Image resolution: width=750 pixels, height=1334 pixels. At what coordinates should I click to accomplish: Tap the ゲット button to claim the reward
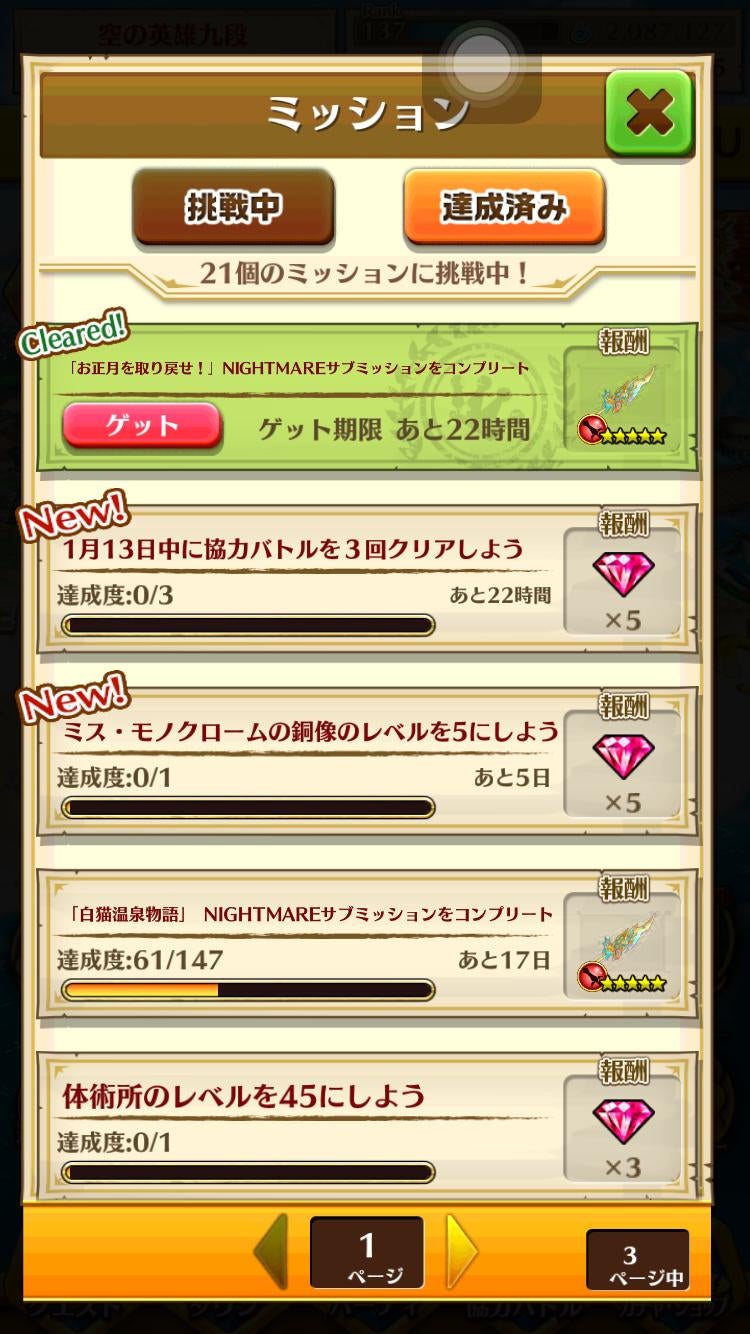(141, 426)
